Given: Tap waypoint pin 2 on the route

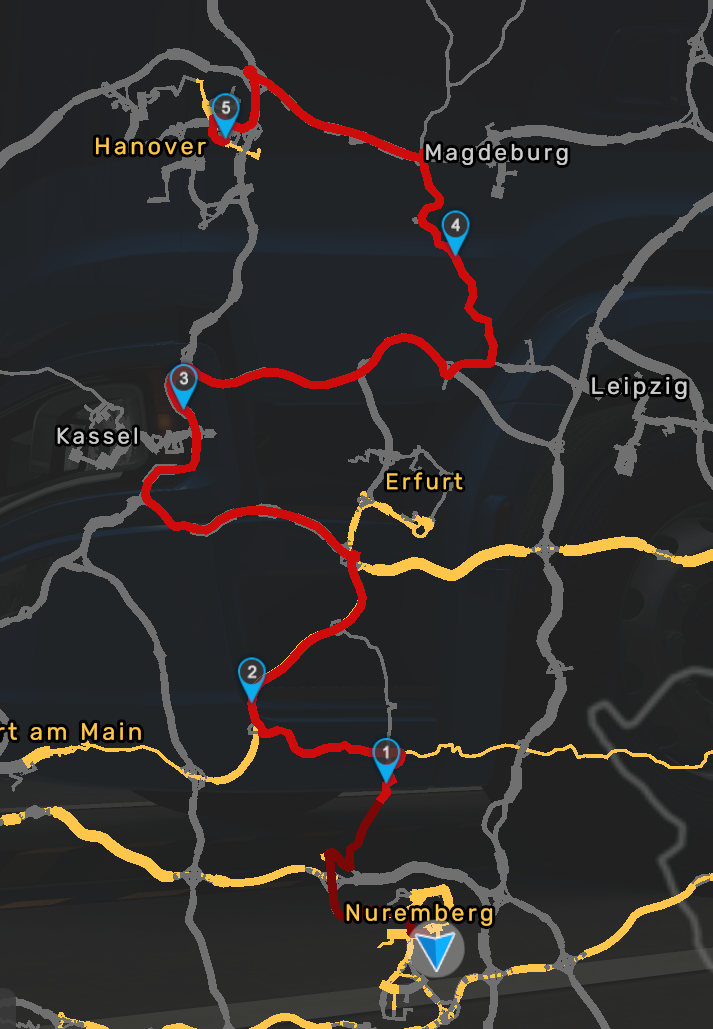Looking at the screenshot, I should 251,674.
